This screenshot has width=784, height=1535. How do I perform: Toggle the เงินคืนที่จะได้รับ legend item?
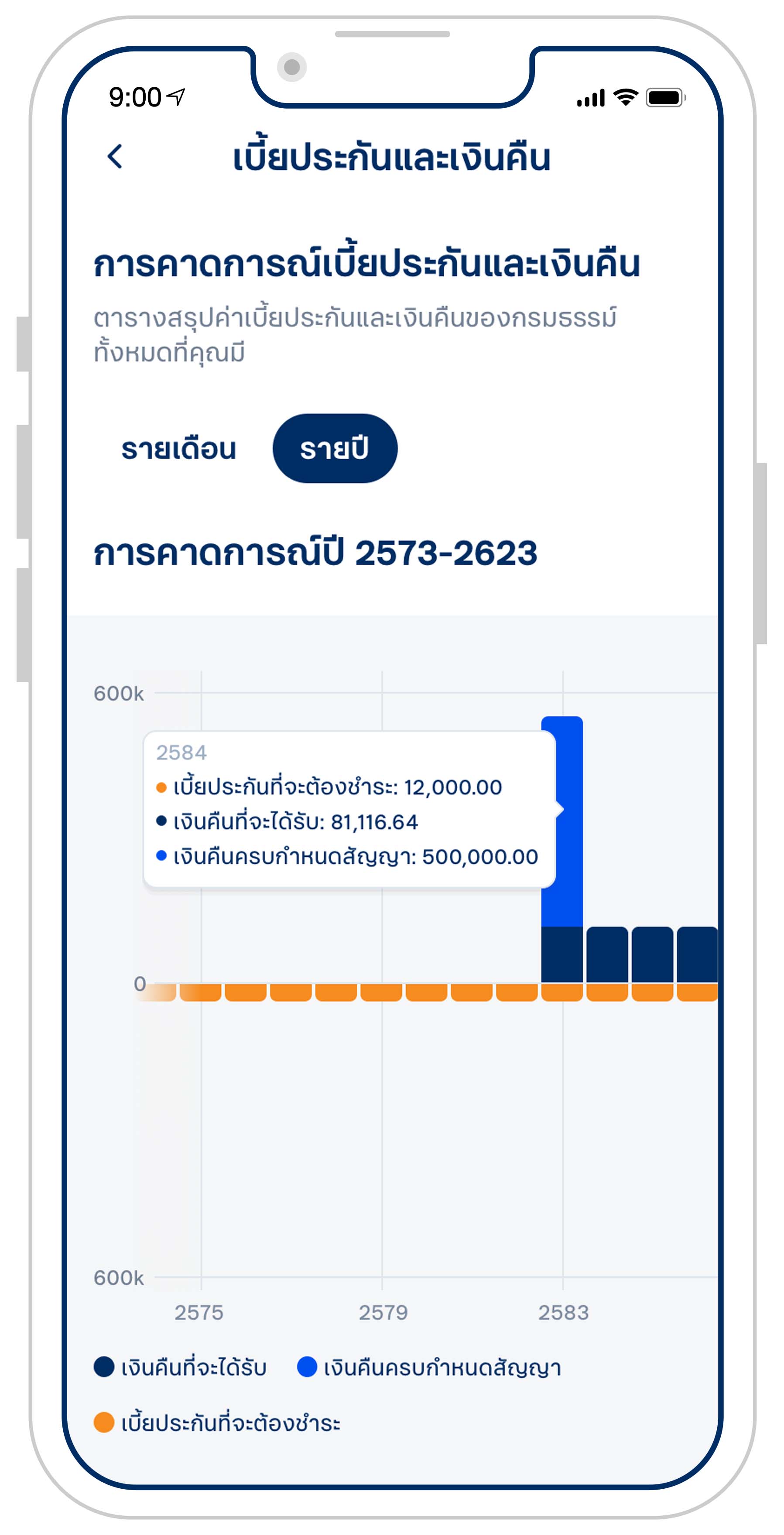tap(181, 1367)
